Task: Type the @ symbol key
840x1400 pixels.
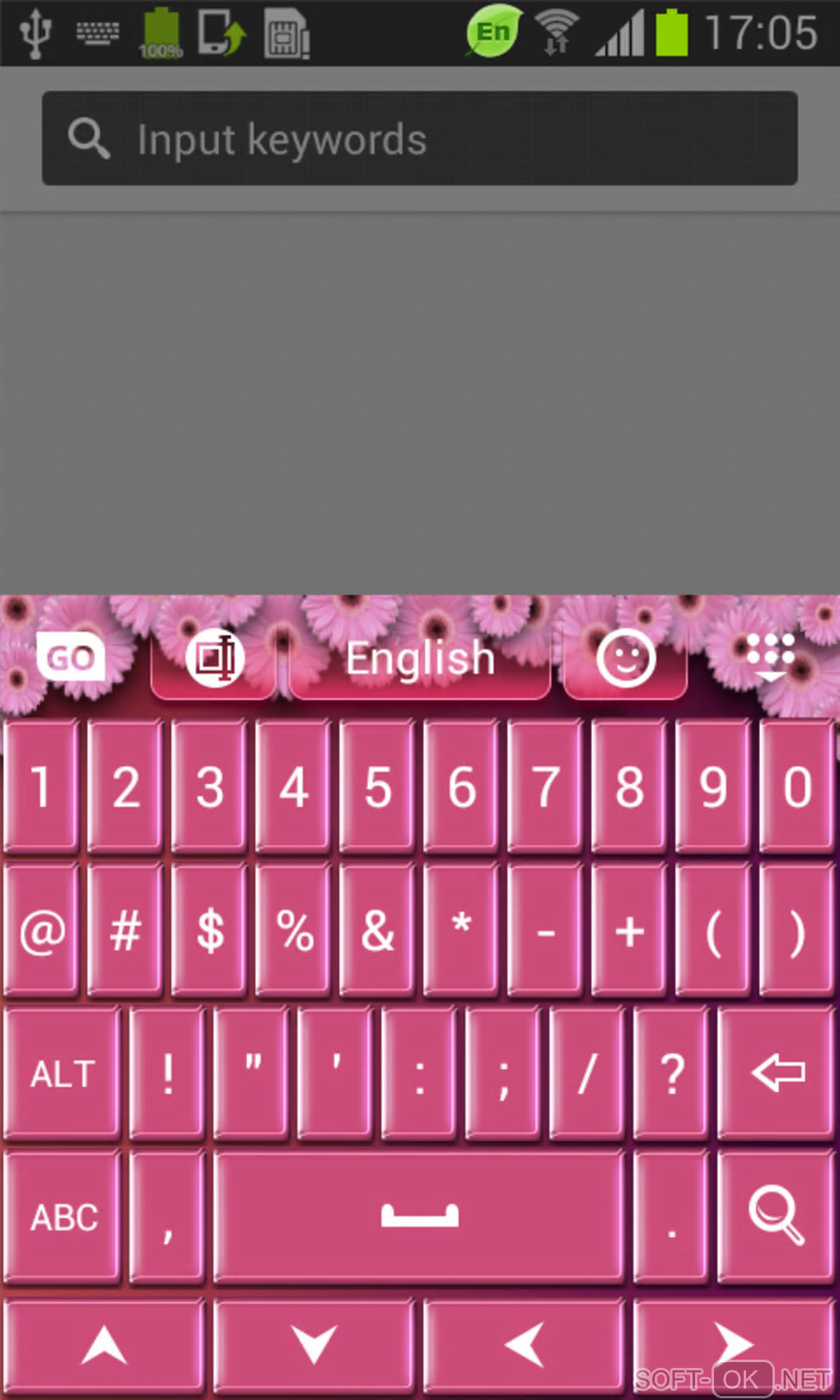Action: point(41,931)
